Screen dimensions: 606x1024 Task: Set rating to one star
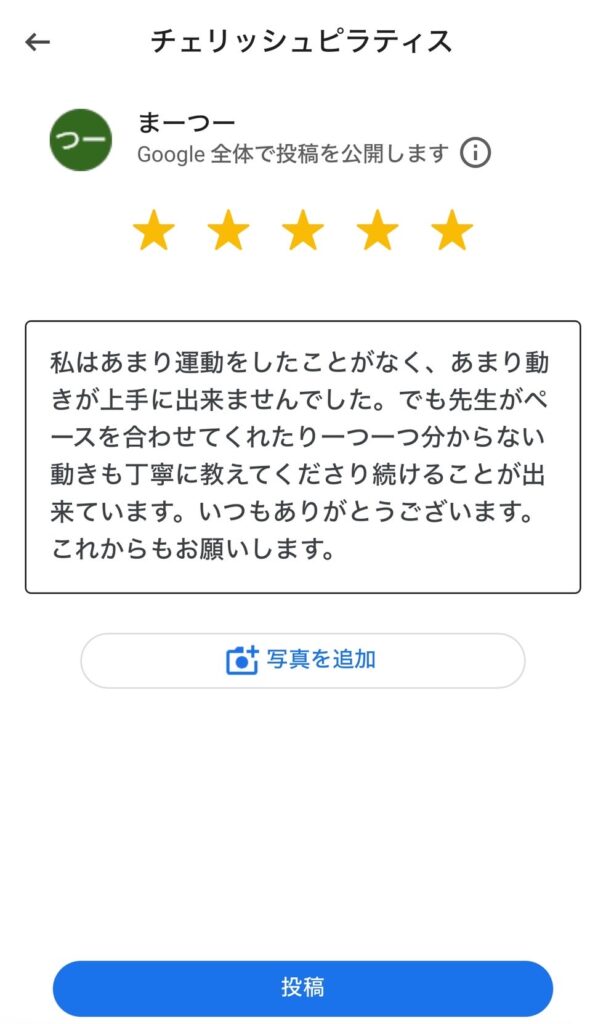pyautogui.click(x=154, y=232)
